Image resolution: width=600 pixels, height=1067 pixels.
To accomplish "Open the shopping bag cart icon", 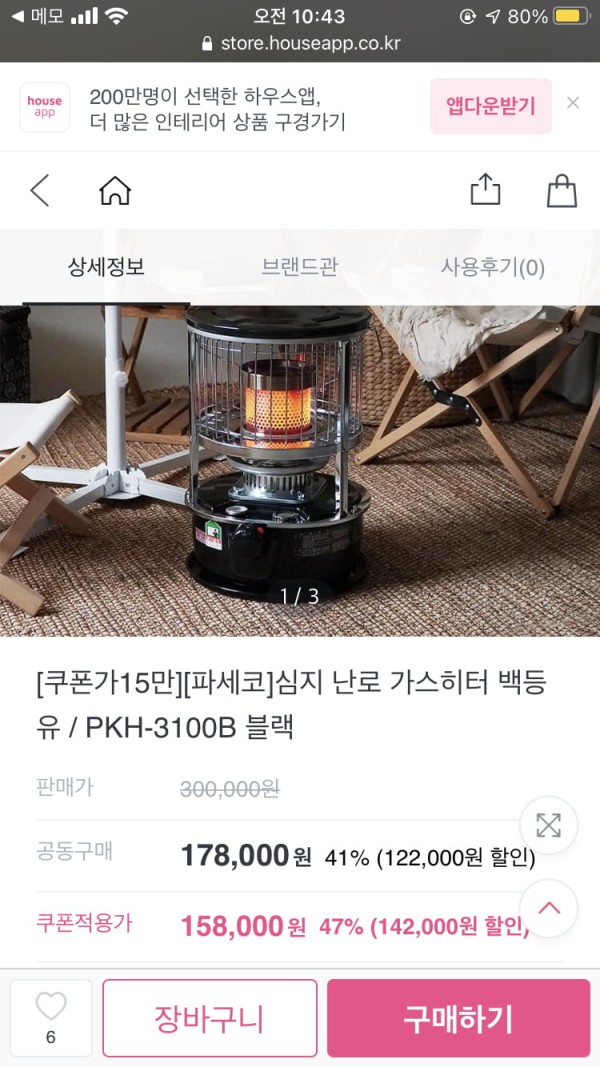I will [562, 190].
